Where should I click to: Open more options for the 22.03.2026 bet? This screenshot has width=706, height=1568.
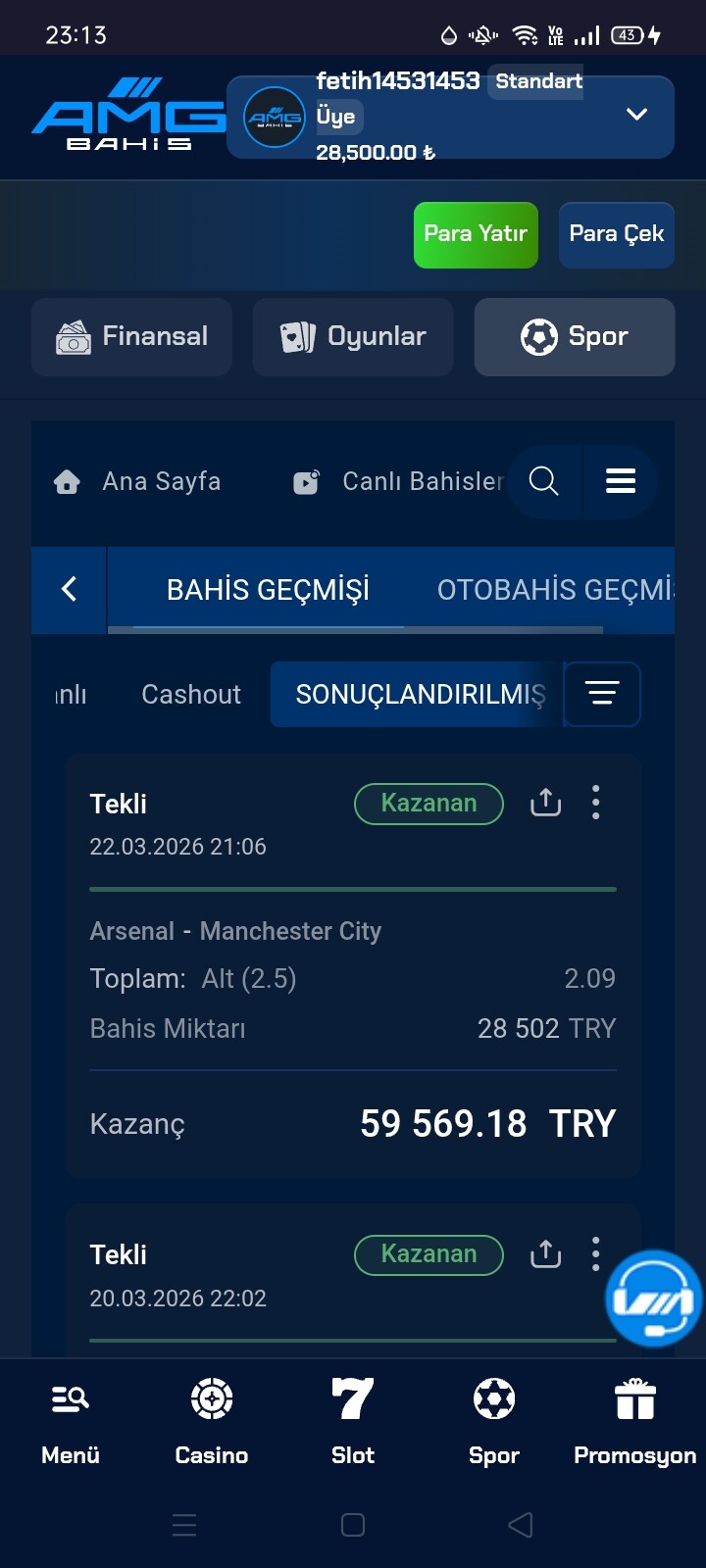(x=595, y=803)
